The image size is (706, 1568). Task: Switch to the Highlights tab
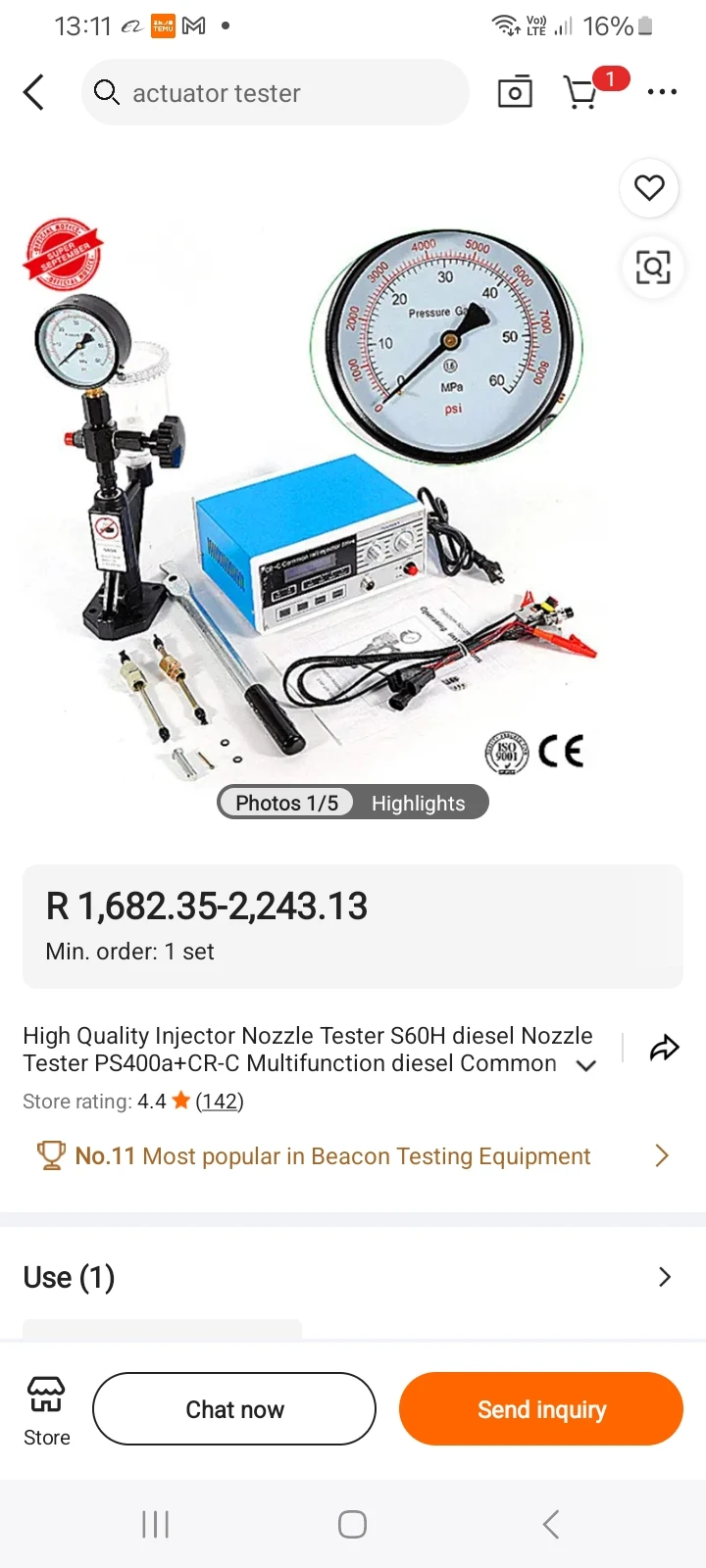pyautogui.click(x=418, y=803)
